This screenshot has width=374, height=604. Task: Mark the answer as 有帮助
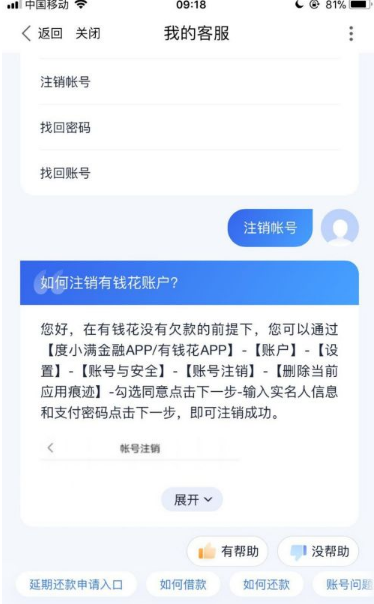pos(227,551)
